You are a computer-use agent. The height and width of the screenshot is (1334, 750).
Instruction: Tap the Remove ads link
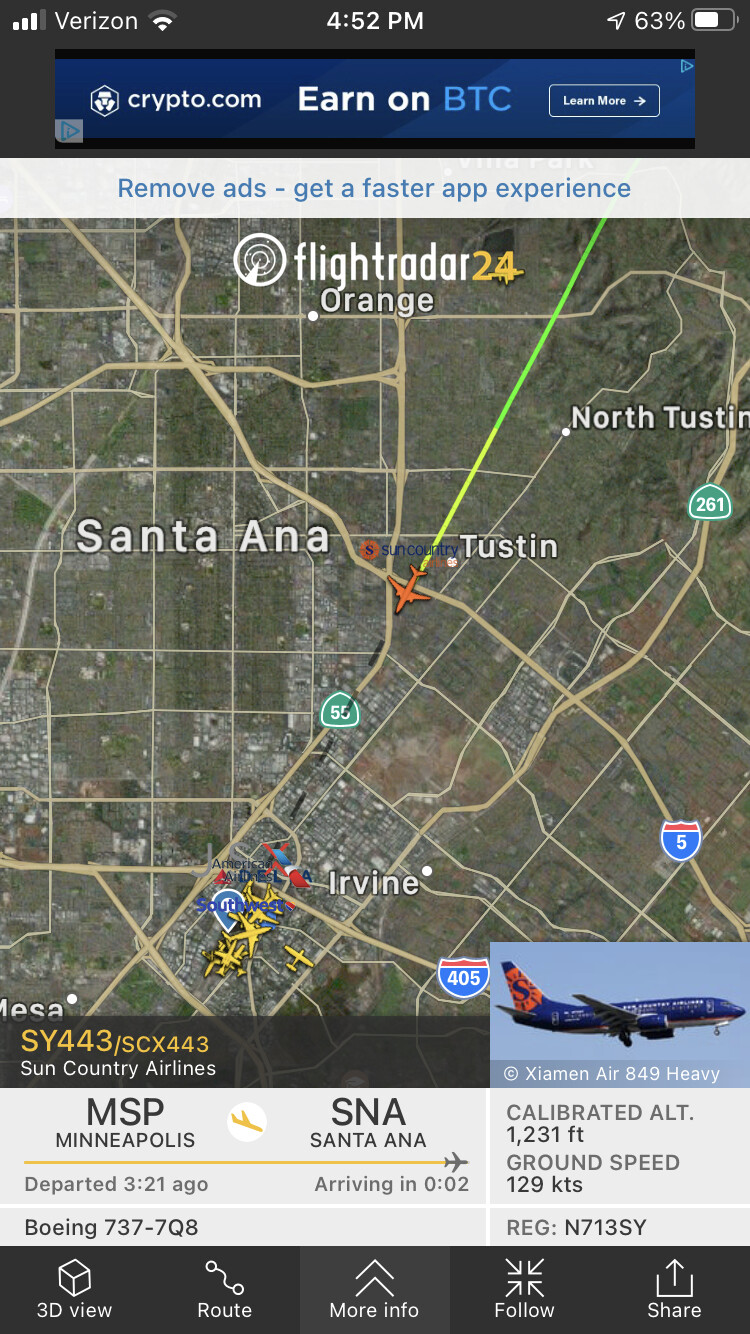point(374,188)
